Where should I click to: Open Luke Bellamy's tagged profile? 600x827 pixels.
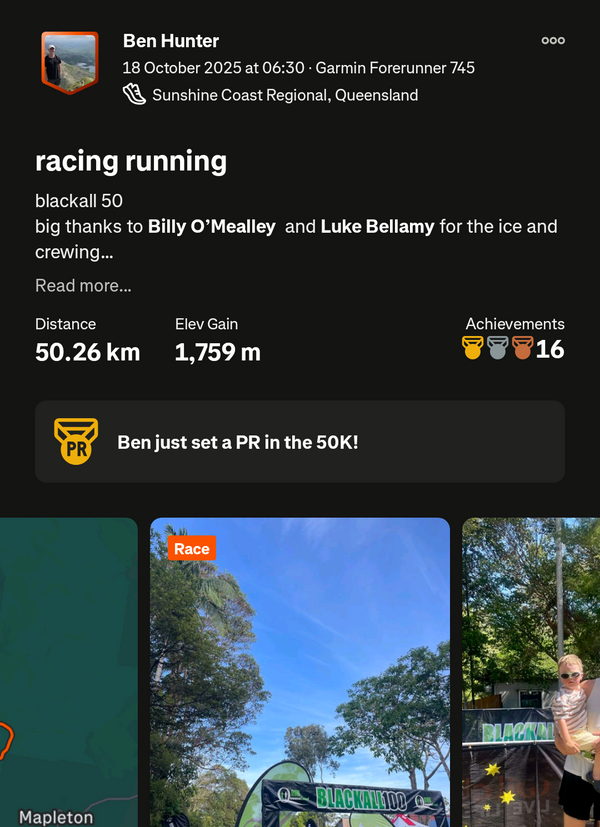377,227
